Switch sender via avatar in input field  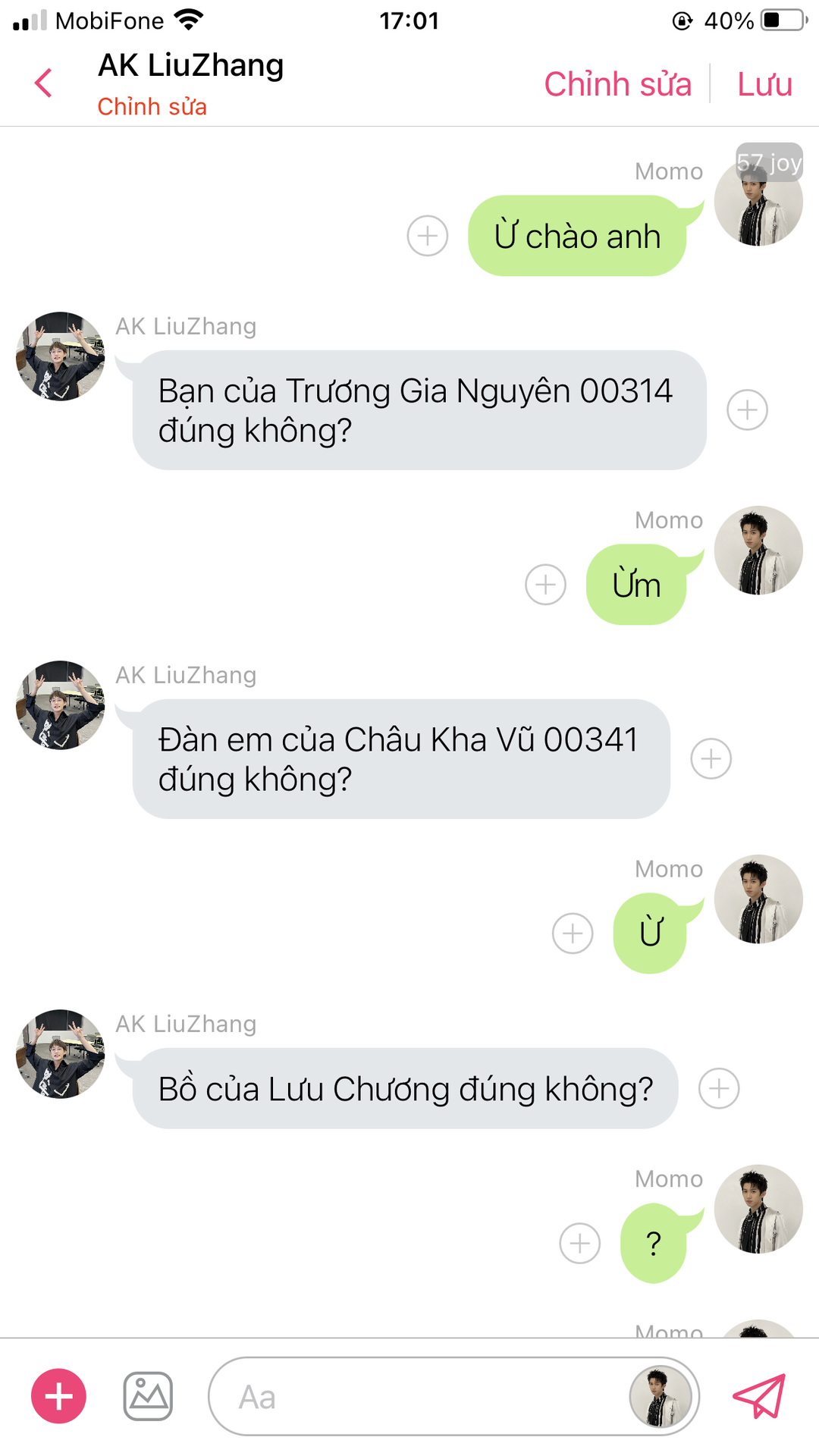(660, 1397)
